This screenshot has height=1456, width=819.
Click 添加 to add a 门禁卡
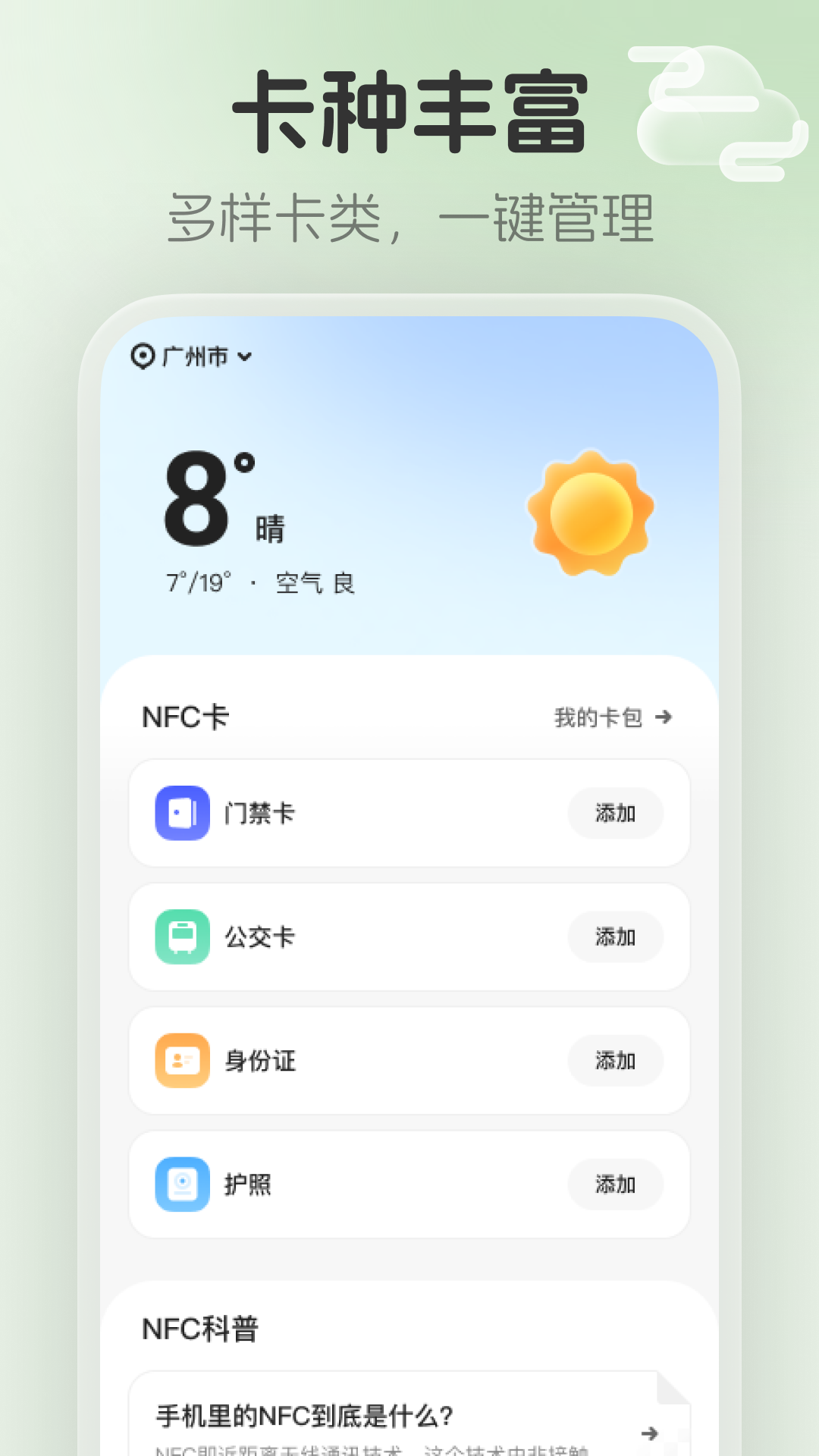615,813
